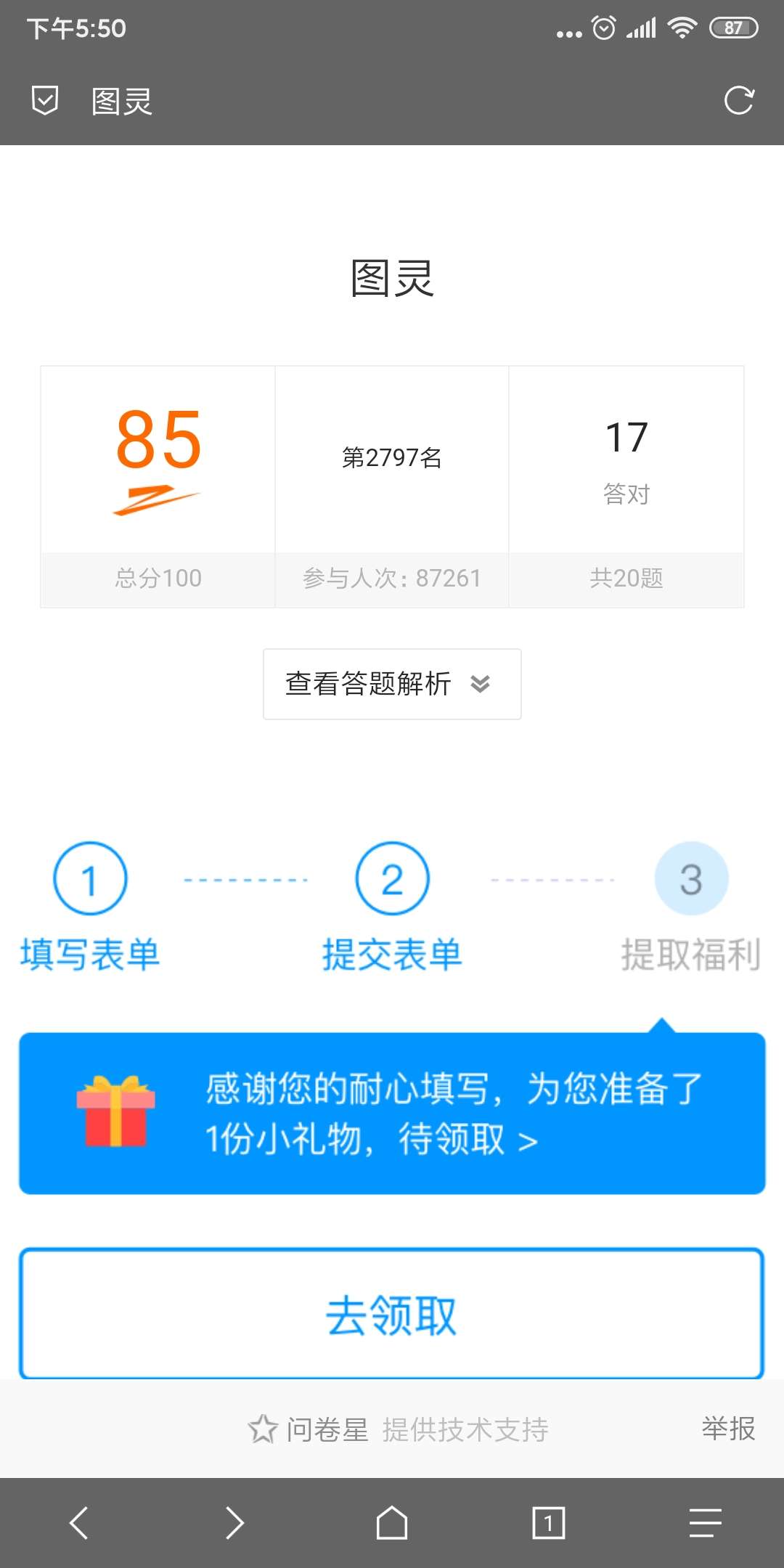Image resolution: width=784 pixels, height=1568 pixels.
Task: Open the browser tabs switcher
Action: (x=549, y=1522)
